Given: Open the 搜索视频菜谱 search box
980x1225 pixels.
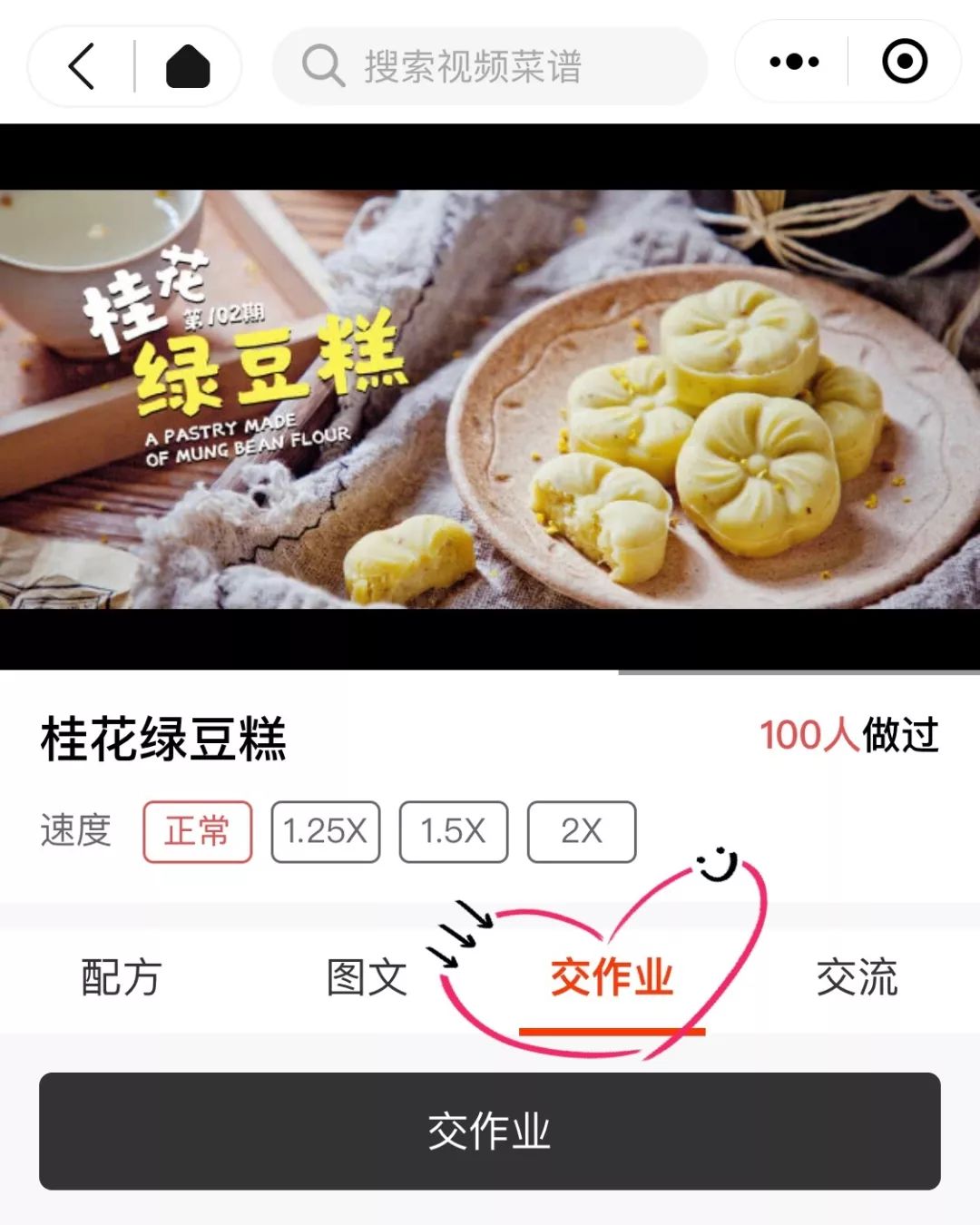Looking at the screenshot, I should (x=490, y=66).
